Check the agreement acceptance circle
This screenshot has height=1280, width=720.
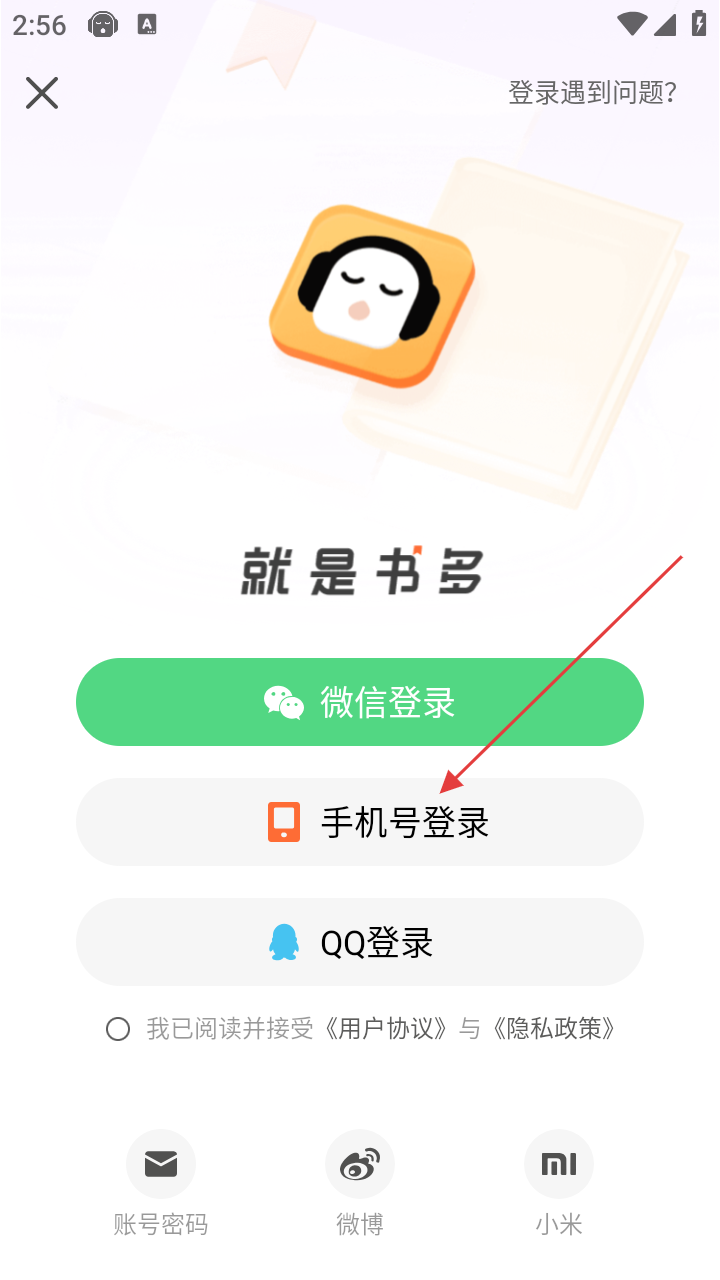tap(118, 1029)
